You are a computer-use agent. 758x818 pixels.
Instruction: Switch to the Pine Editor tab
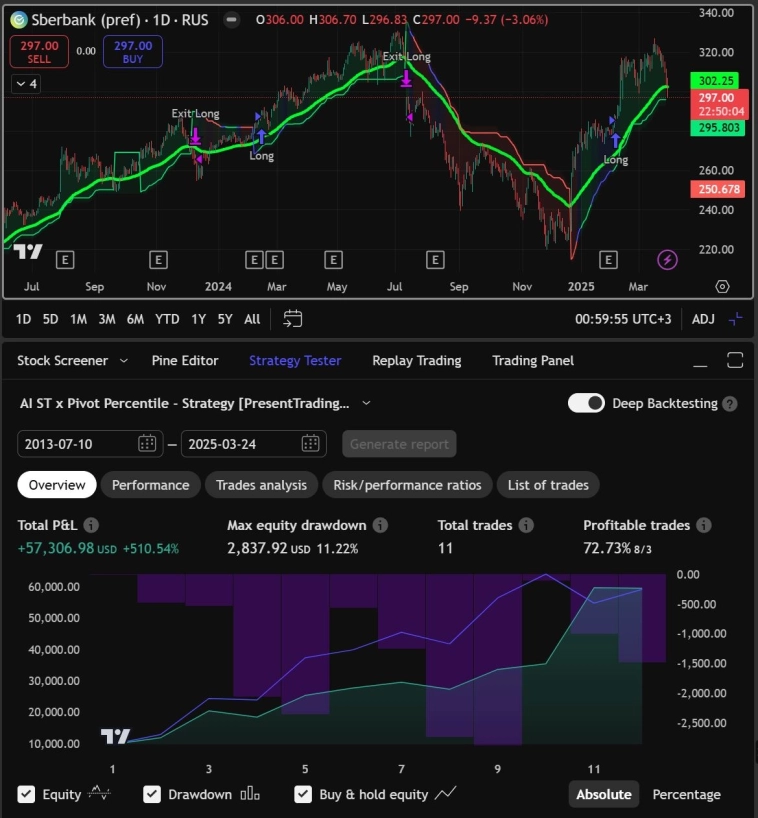[x=185, y=360]
